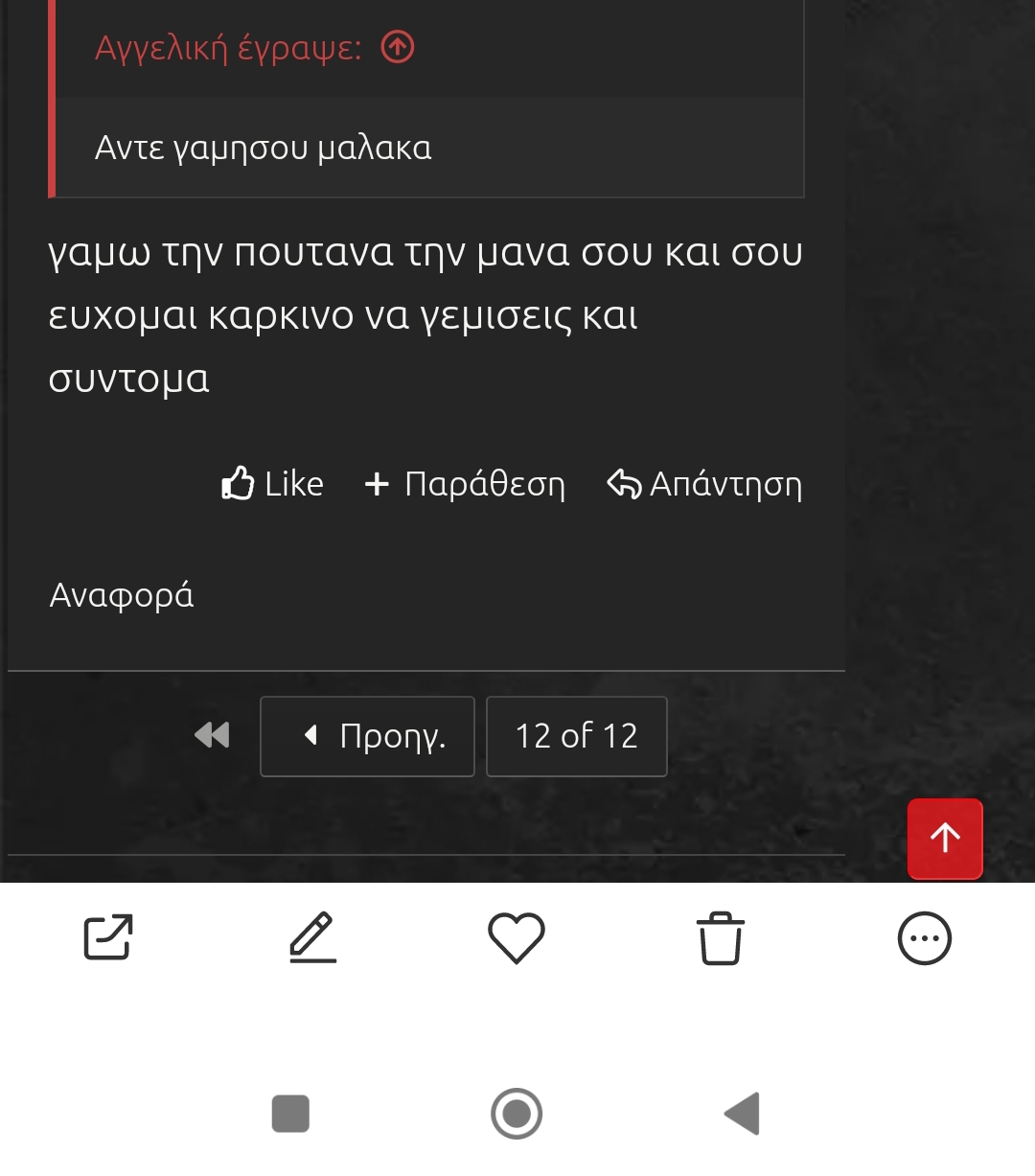Jump to the quoted post by Αγγελική
The image size is (1035, 1176).
coord(398,47)
